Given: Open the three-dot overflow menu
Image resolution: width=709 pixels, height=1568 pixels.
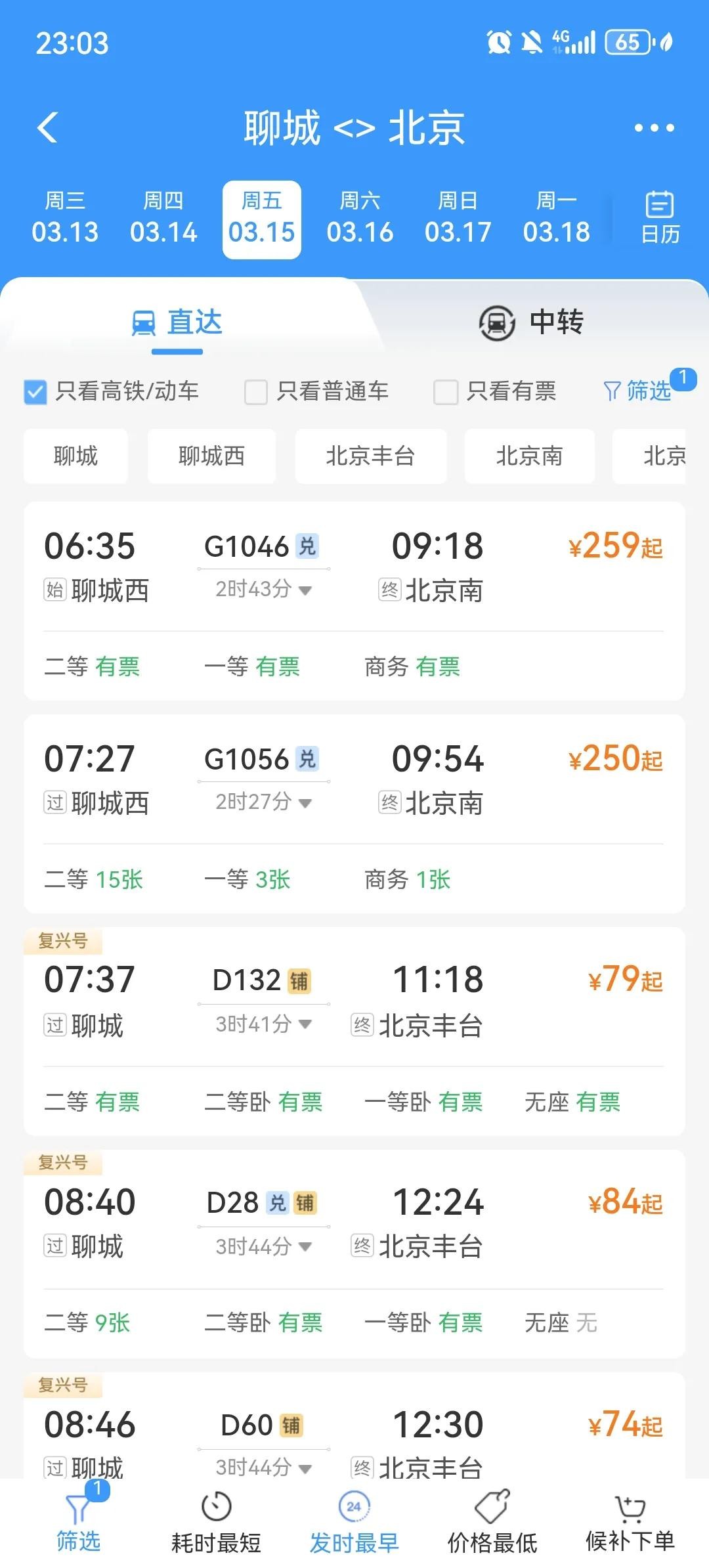Looking at the screenshot, I should pyautogui.click(x=654, y=128).
